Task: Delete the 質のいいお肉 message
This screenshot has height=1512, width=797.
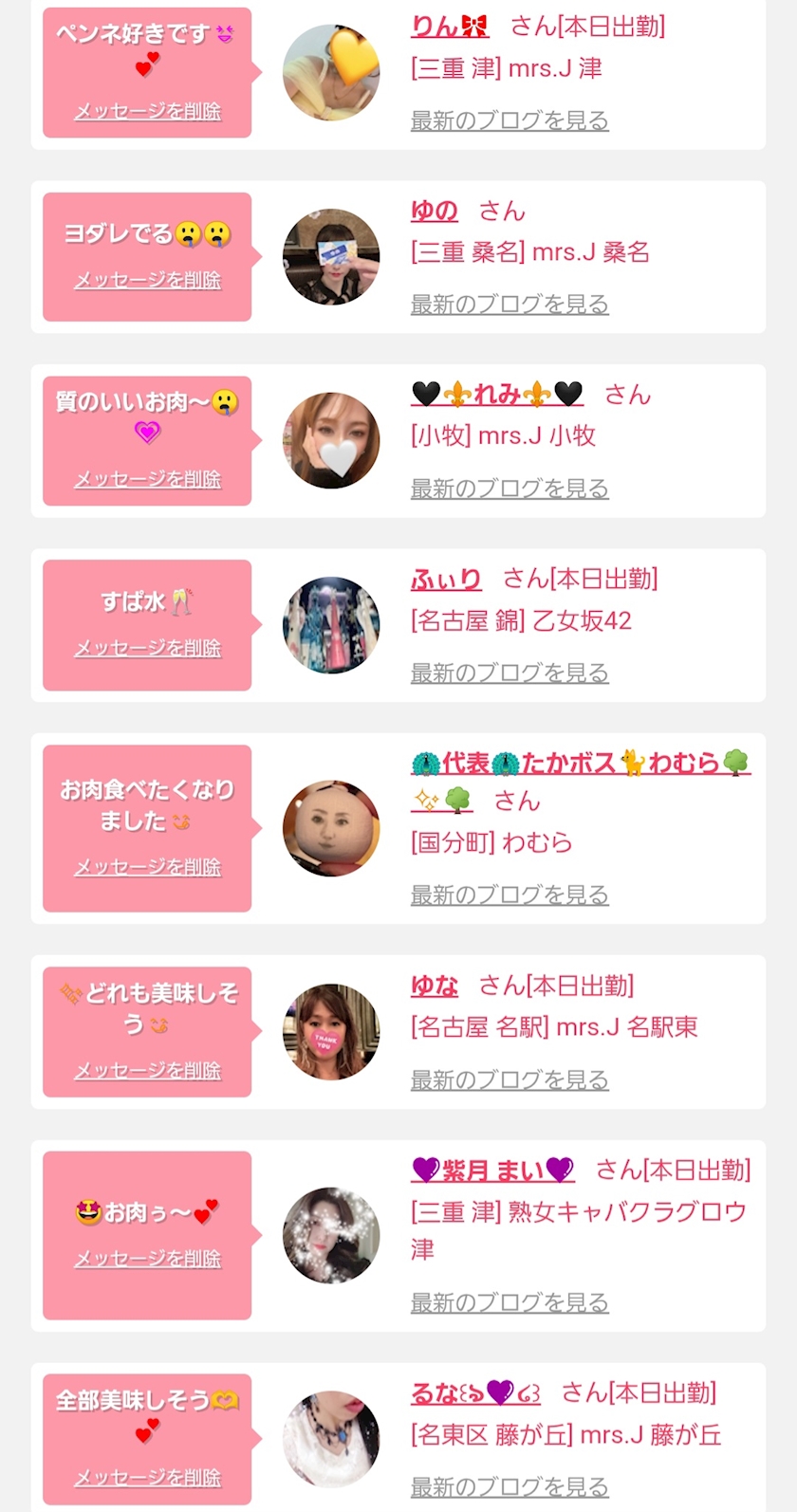Action: pos(148,479)
